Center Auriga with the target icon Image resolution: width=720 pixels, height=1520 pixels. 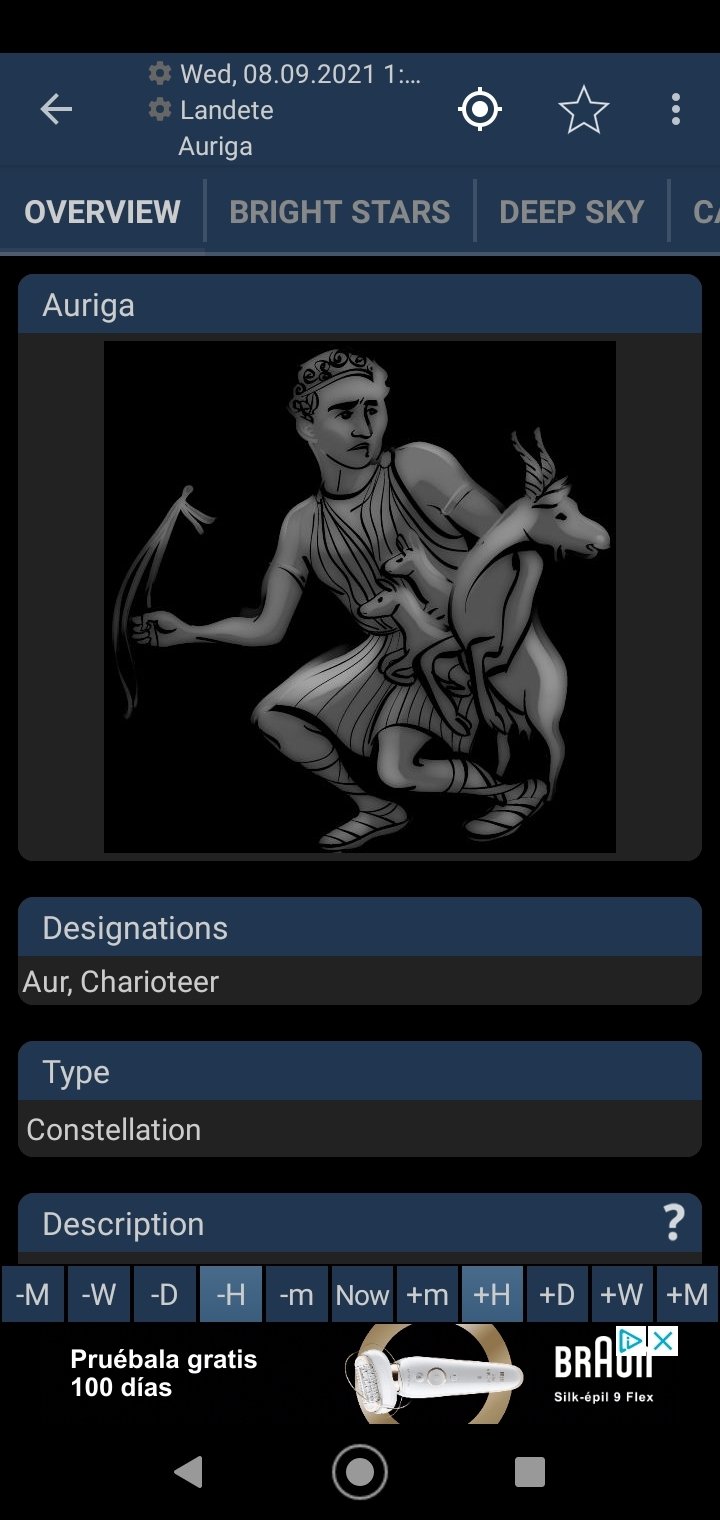[x=480, y=110]
